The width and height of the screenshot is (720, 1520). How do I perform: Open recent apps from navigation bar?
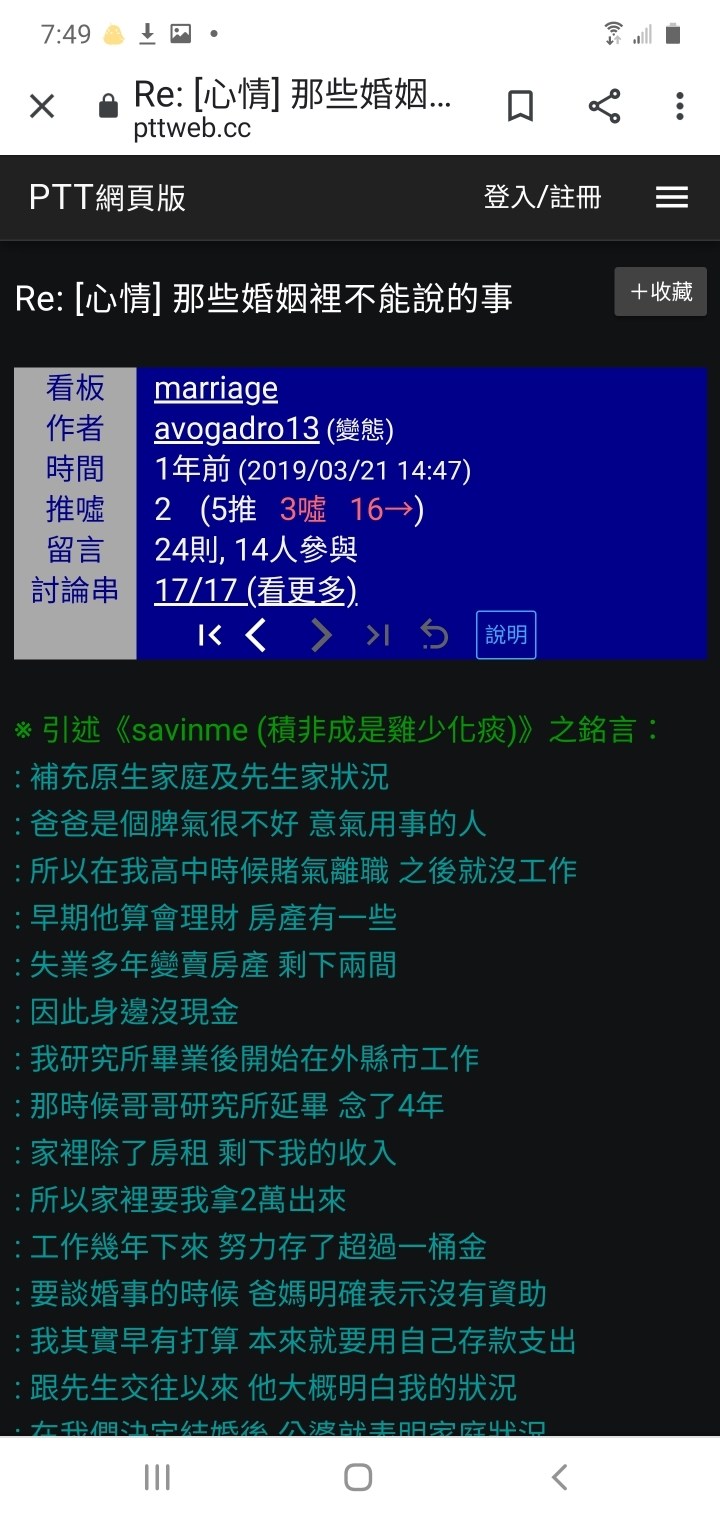point(157,1477)
